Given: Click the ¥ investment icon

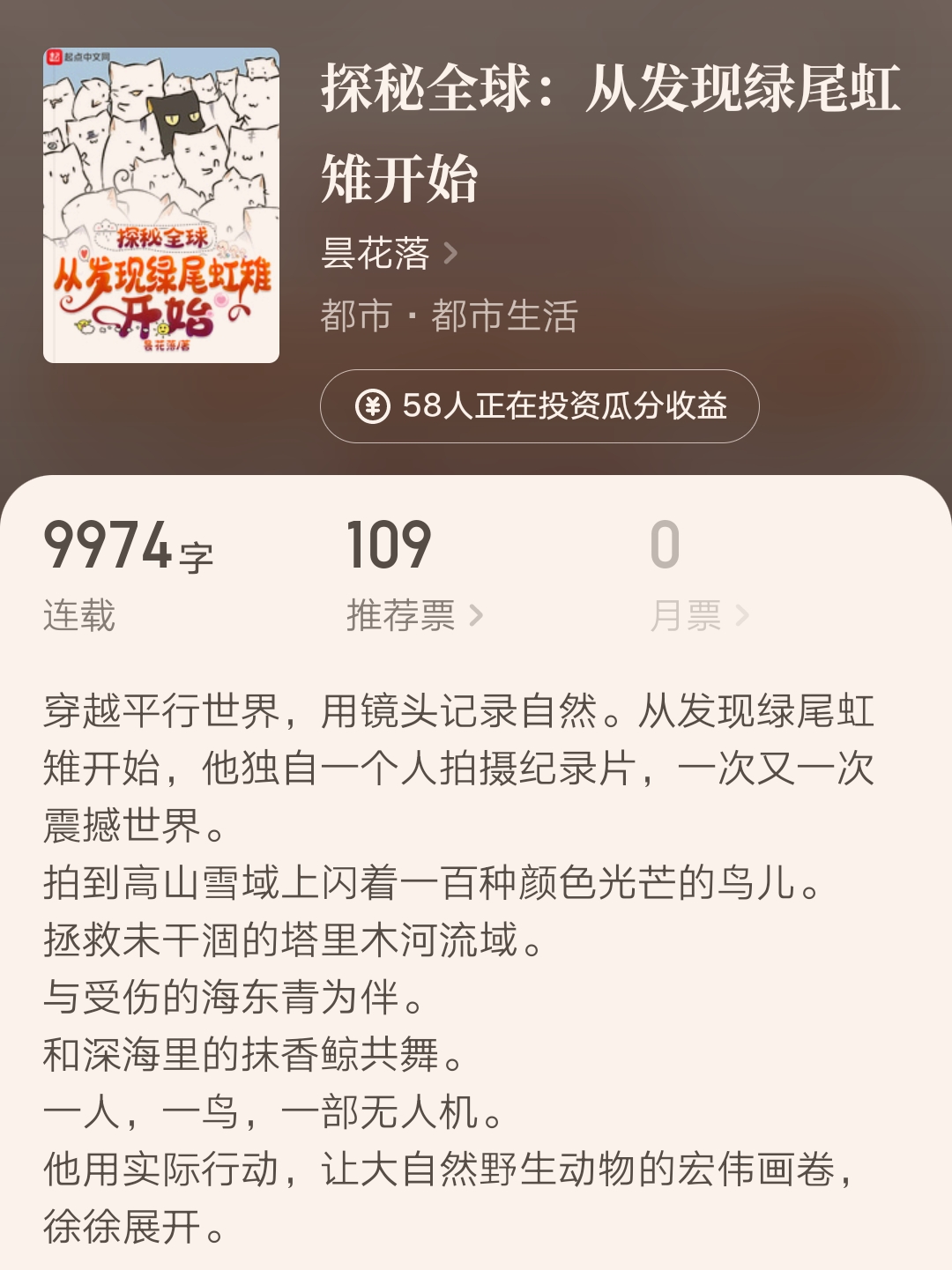Looking at the screenshot, I should tap(375, 407).
